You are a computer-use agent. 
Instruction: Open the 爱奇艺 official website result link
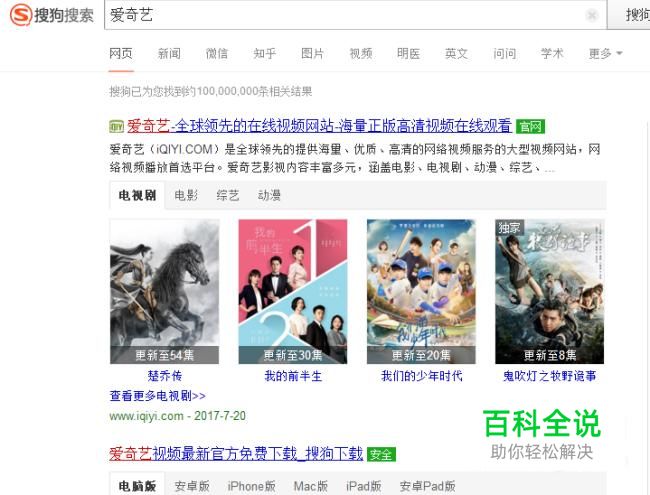[x=319, y=126]
